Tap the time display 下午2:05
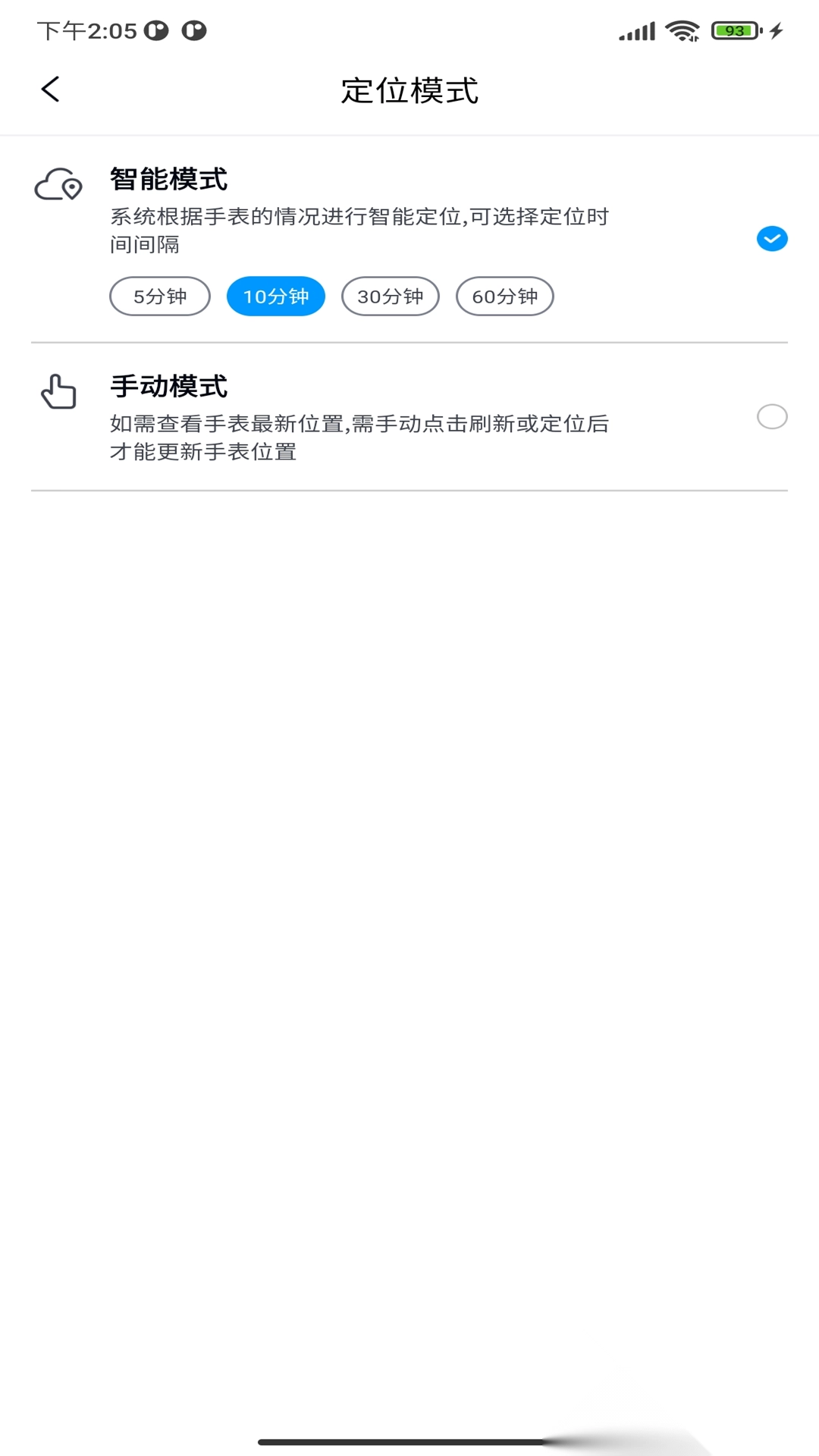 click(x=87, y=30)
